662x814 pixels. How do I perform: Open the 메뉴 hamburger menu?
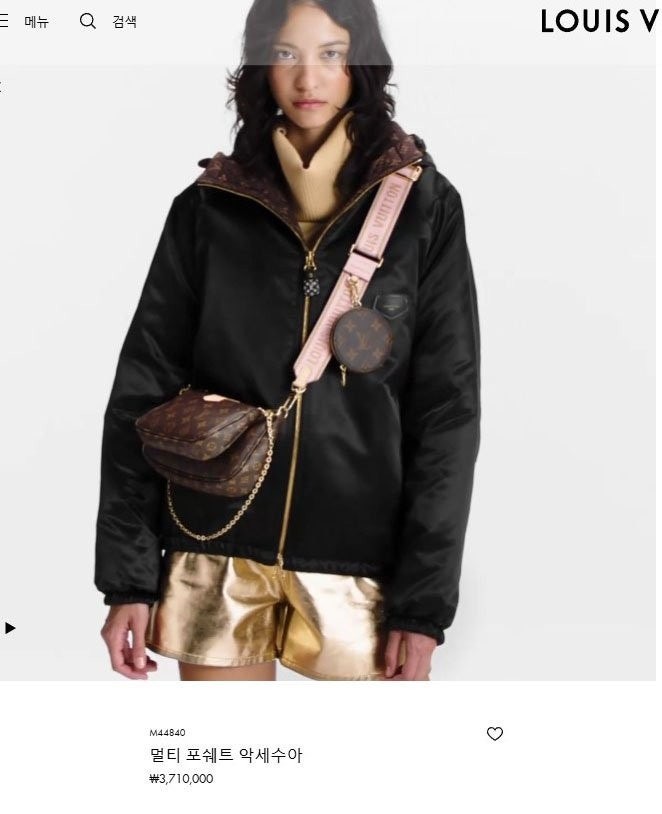point(24,21)
